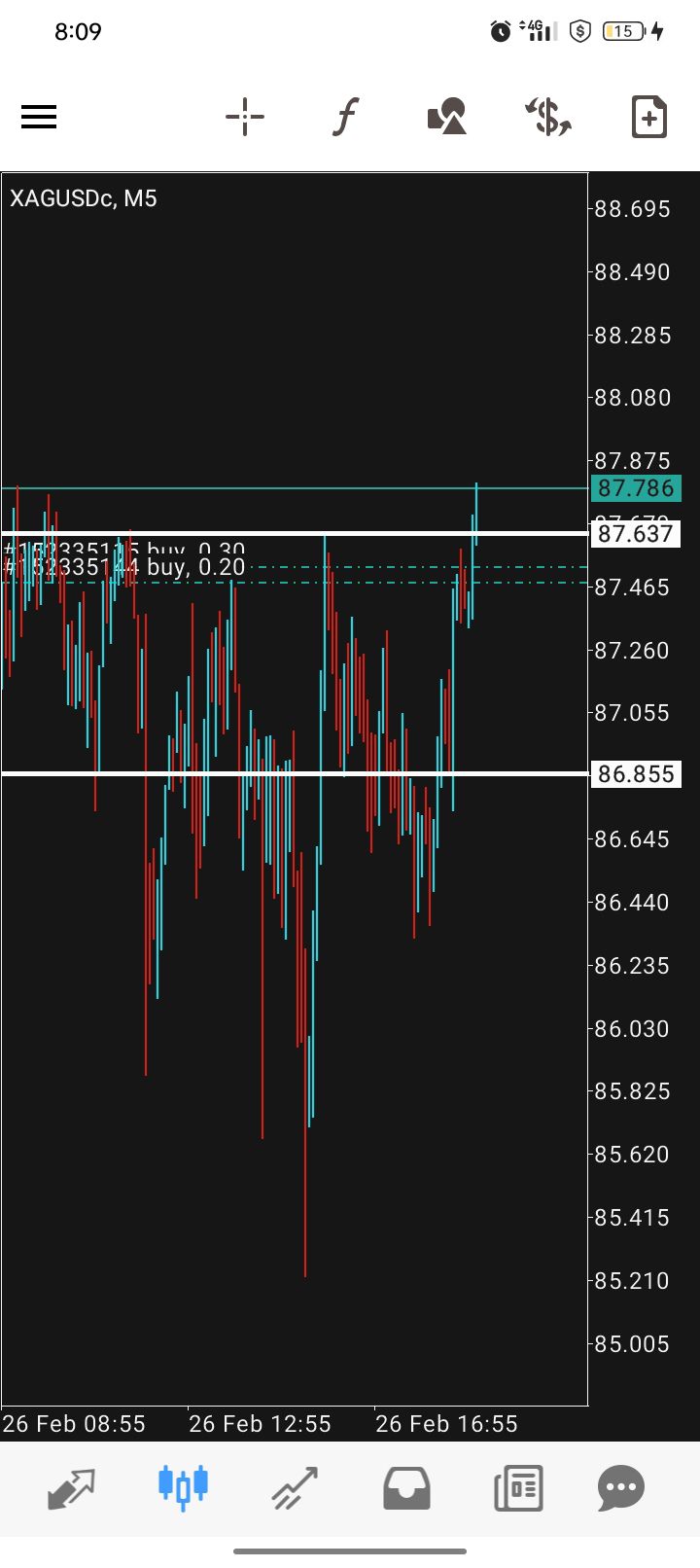Open the chart objects and shapes tool

coord(447,118)
